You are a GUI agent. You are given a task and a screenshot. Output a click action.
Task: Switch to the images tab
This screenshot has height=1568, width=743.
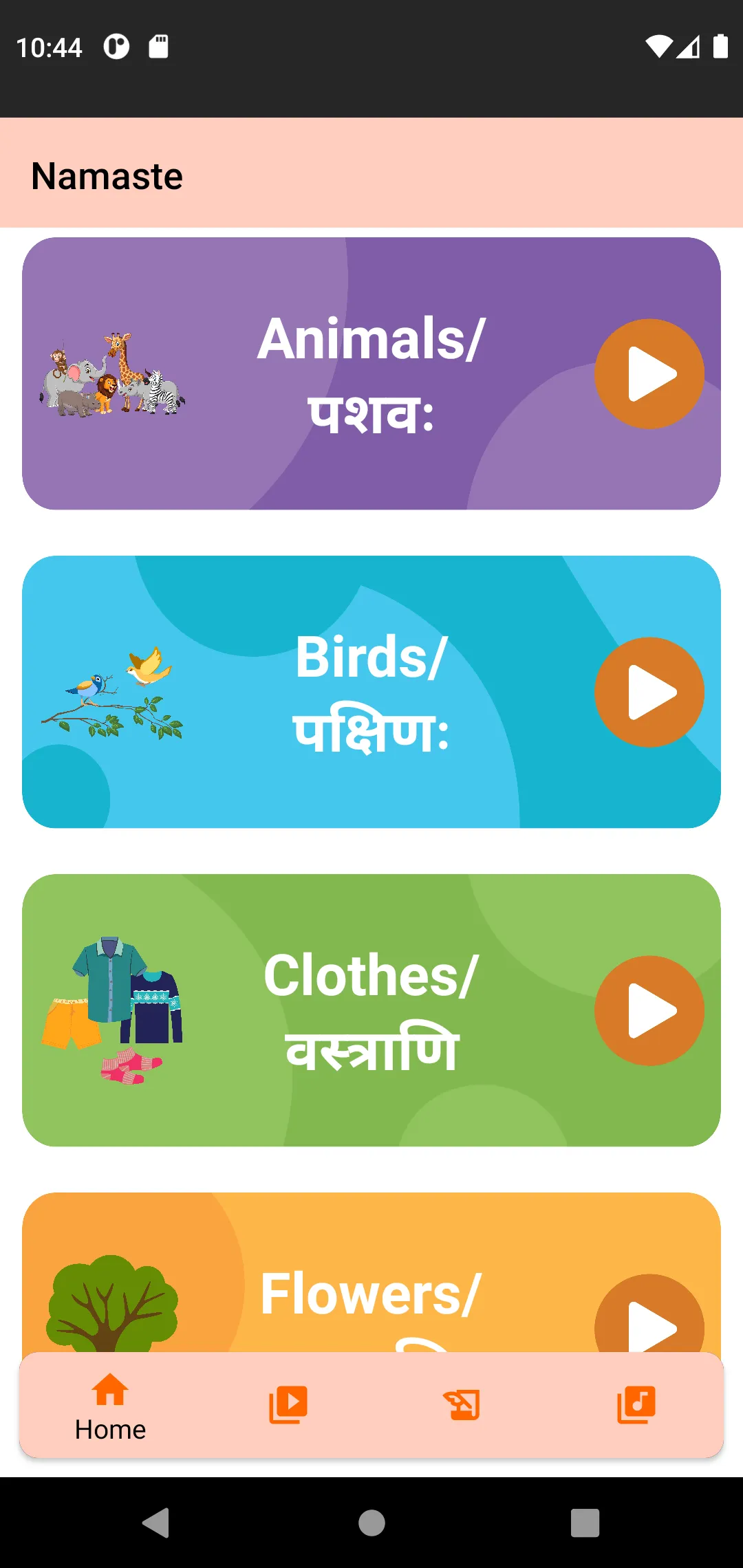tap(462, 1405)
